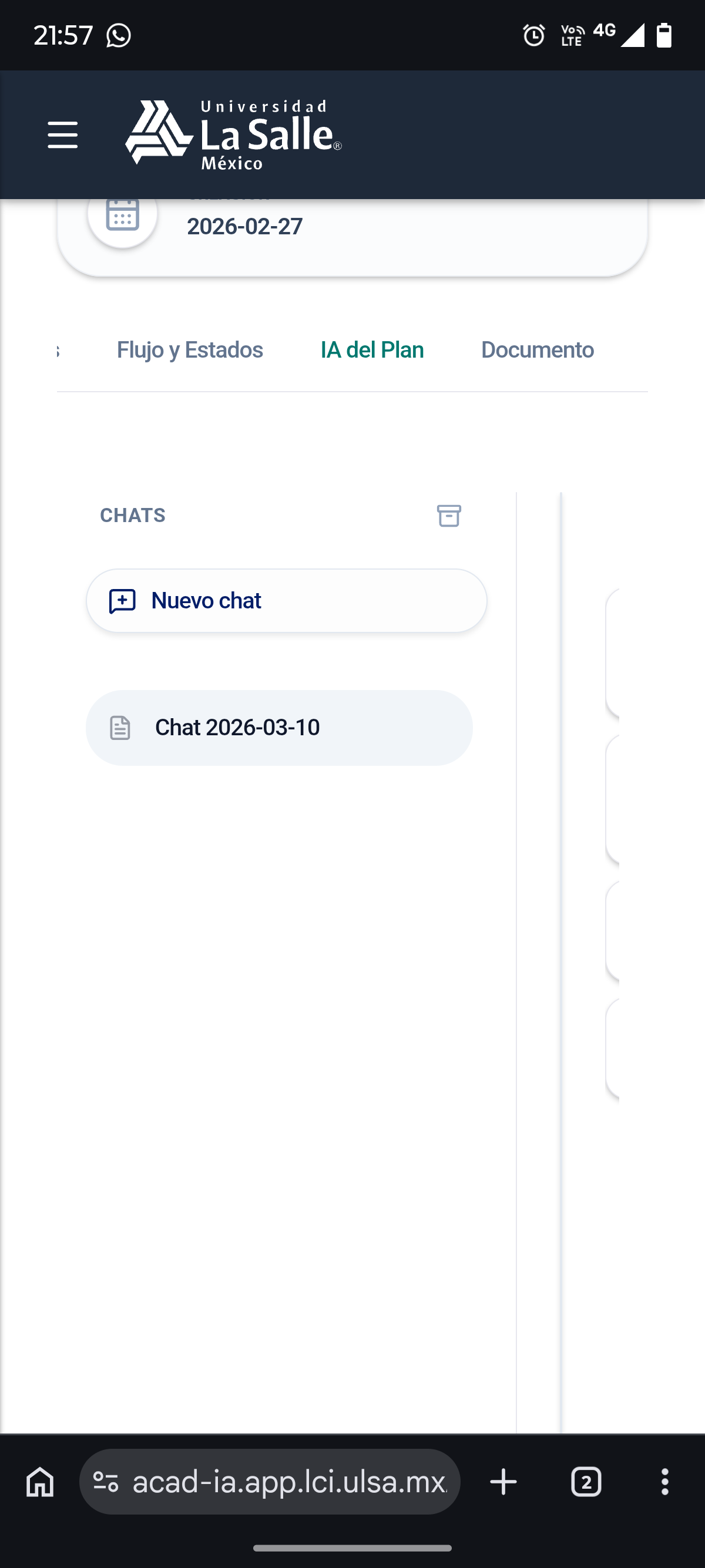The width and height of the screenshot is (705, 1568).
Task: Start a Nuevo chat
Action: [x=286, y=601]
